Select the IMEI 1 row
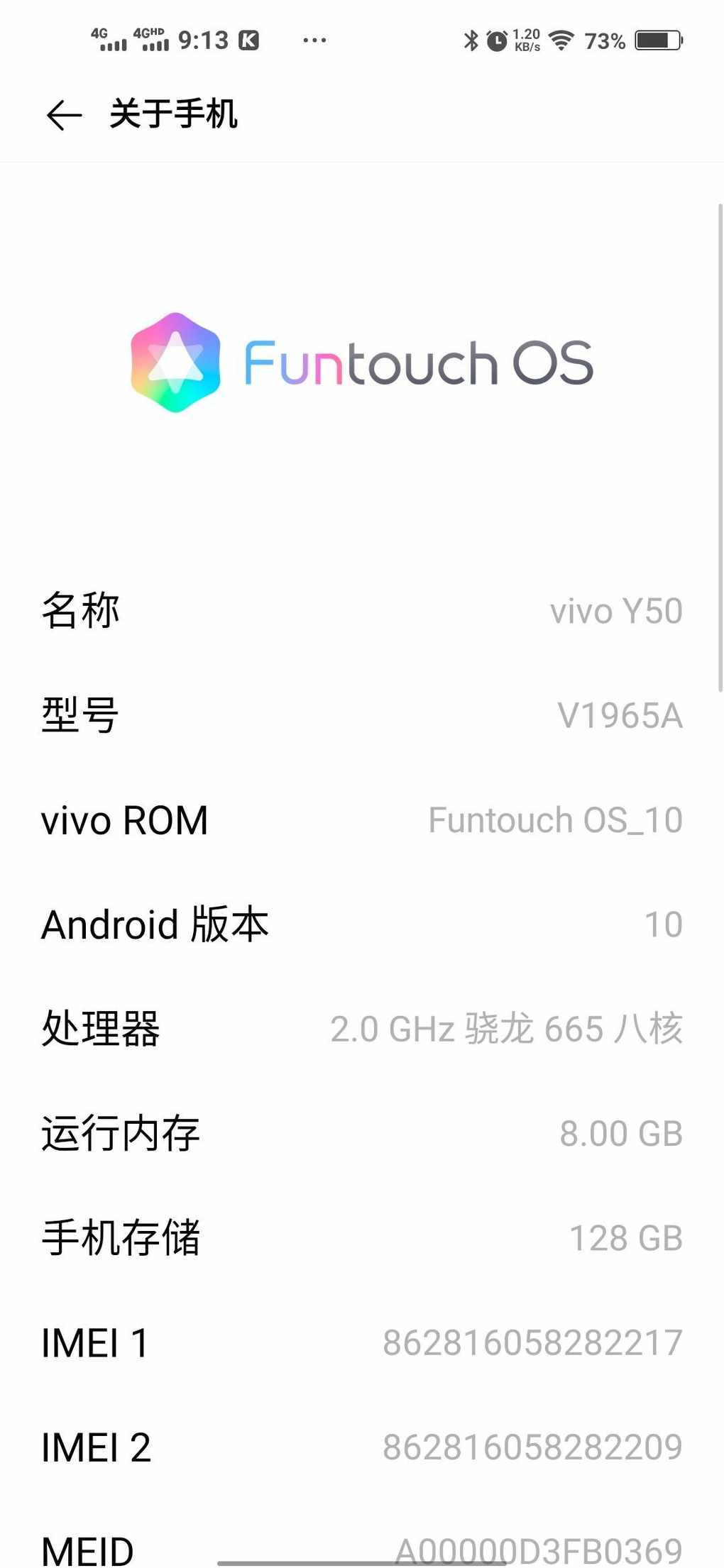This screenshot has width=724, height=1568. tap(362, 1343)
